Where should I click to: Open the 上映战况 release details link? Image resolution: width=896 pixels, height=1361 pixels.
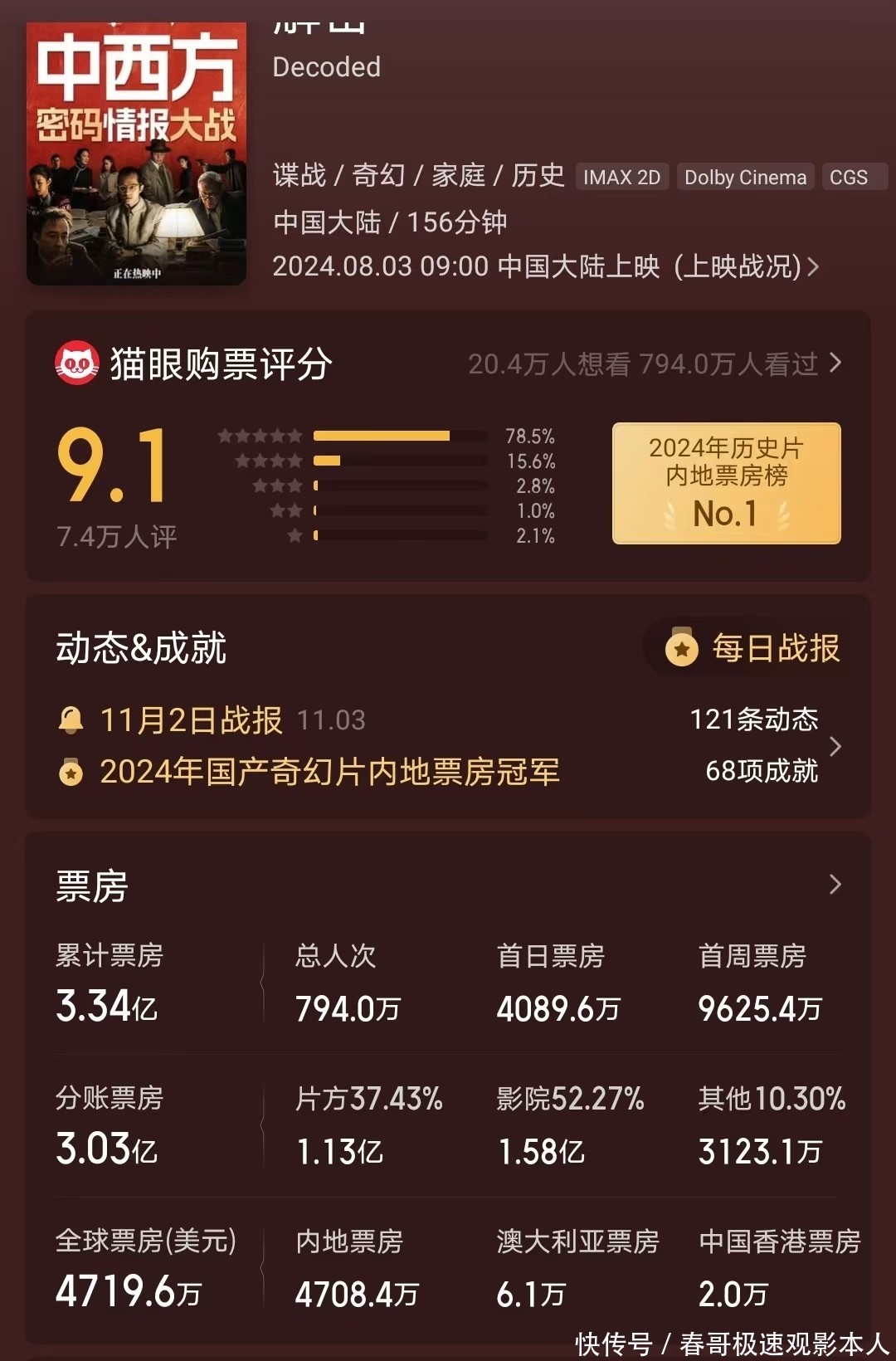(744, 266)
